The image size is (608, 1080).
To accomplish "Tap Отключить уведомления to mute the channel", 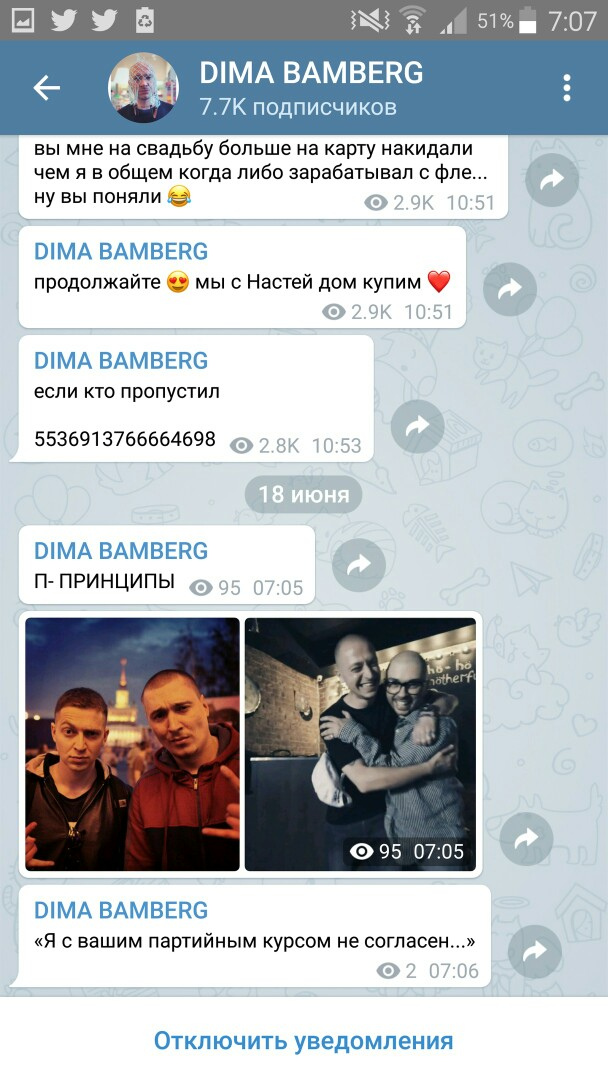I will coord(304,1040).
